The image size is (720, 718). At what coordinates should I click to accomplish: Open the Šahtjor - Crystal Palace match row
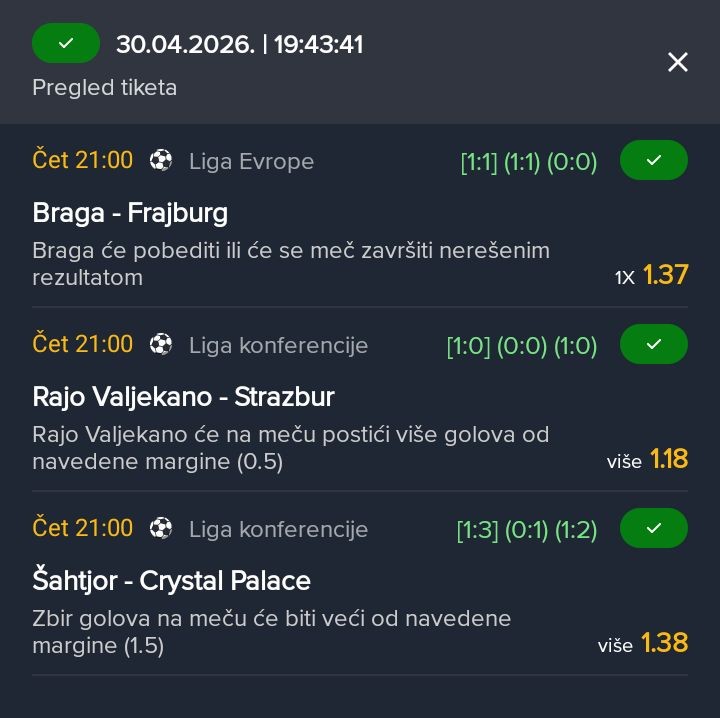(171, 581)
